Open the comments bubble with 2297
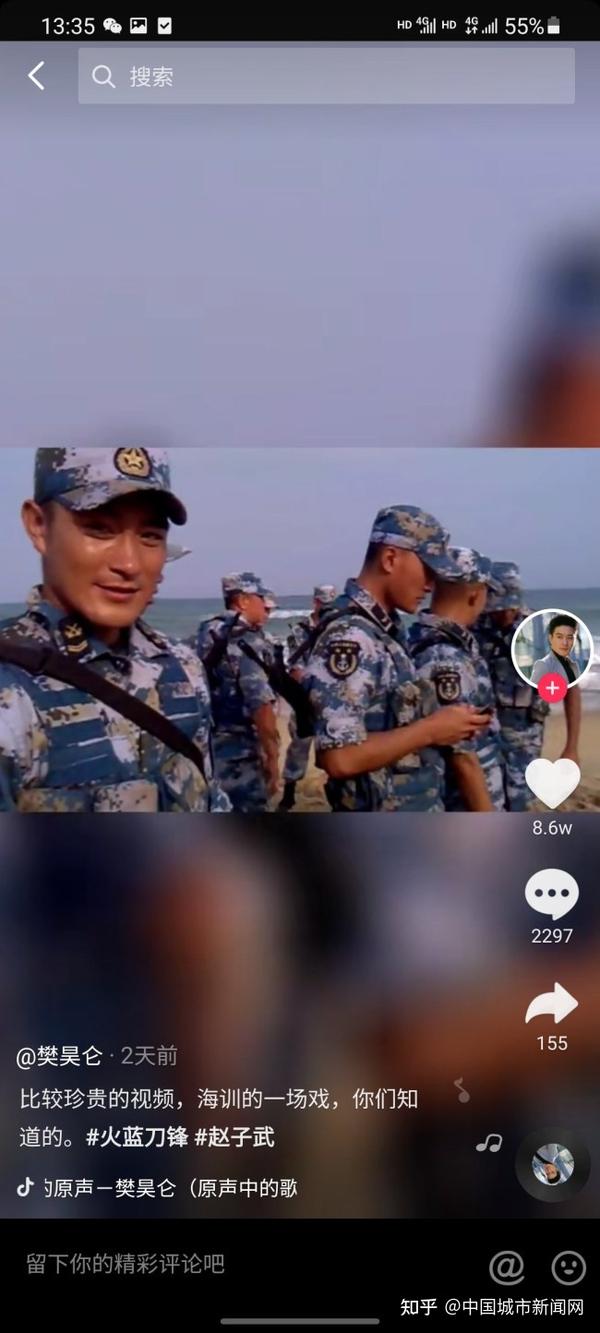 (x=552, y=894)
